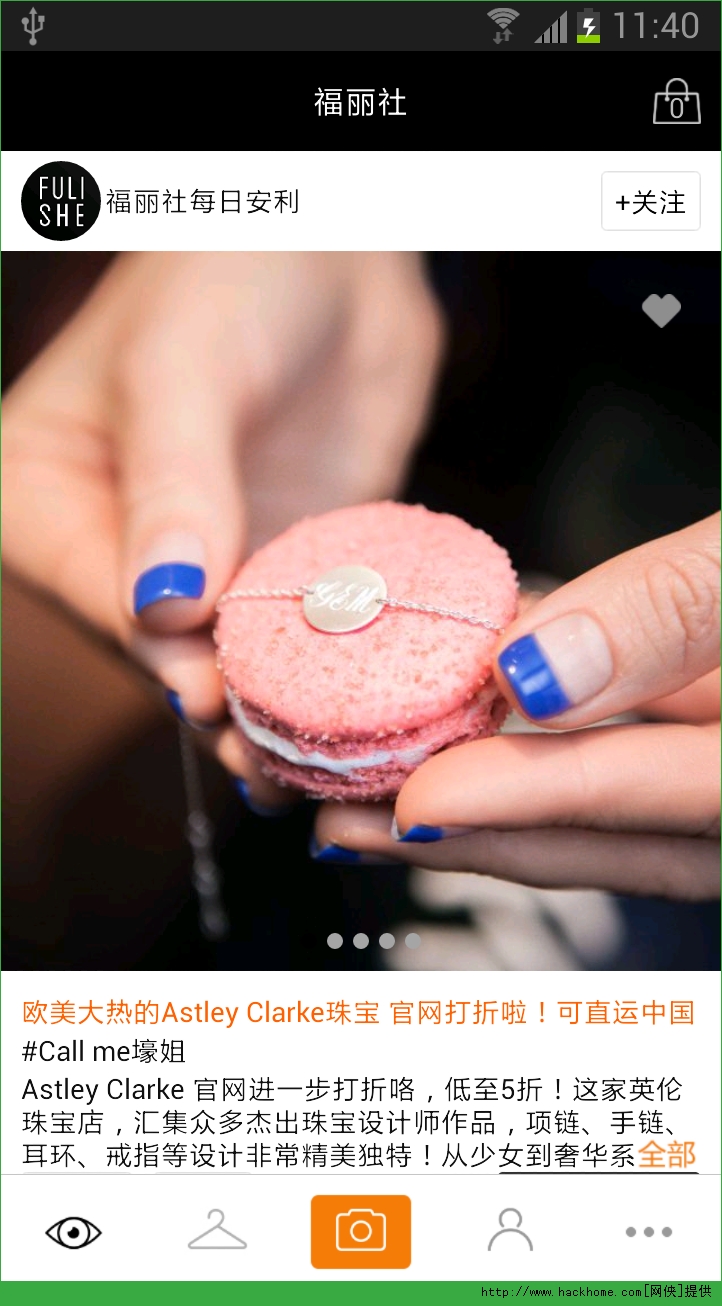Tap the image page indicator dots
This screenshot has width=722, height=1306.
[x=373, y=941]
